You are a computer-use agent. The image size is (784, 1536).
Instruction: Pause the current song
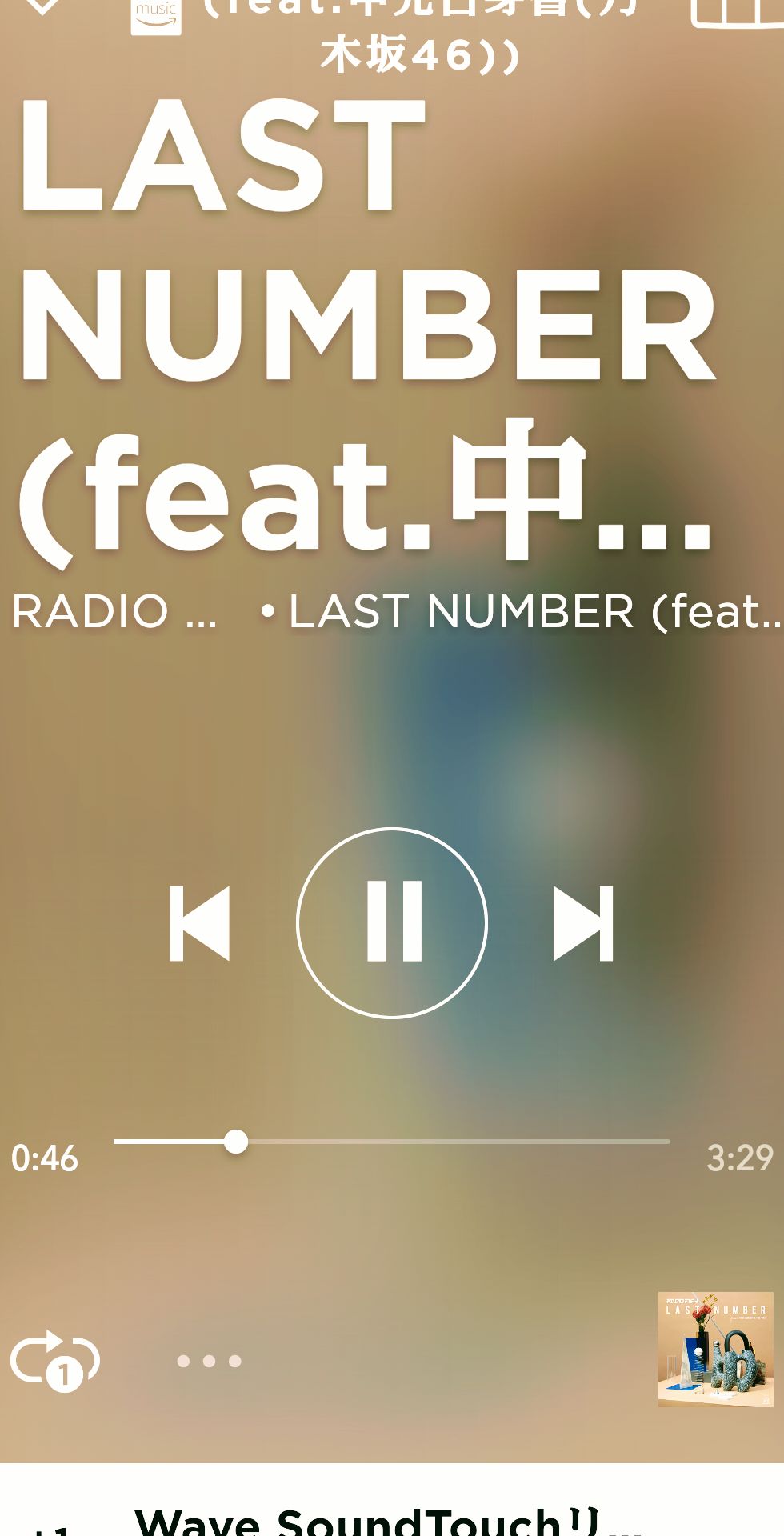(x=392, y=922)
